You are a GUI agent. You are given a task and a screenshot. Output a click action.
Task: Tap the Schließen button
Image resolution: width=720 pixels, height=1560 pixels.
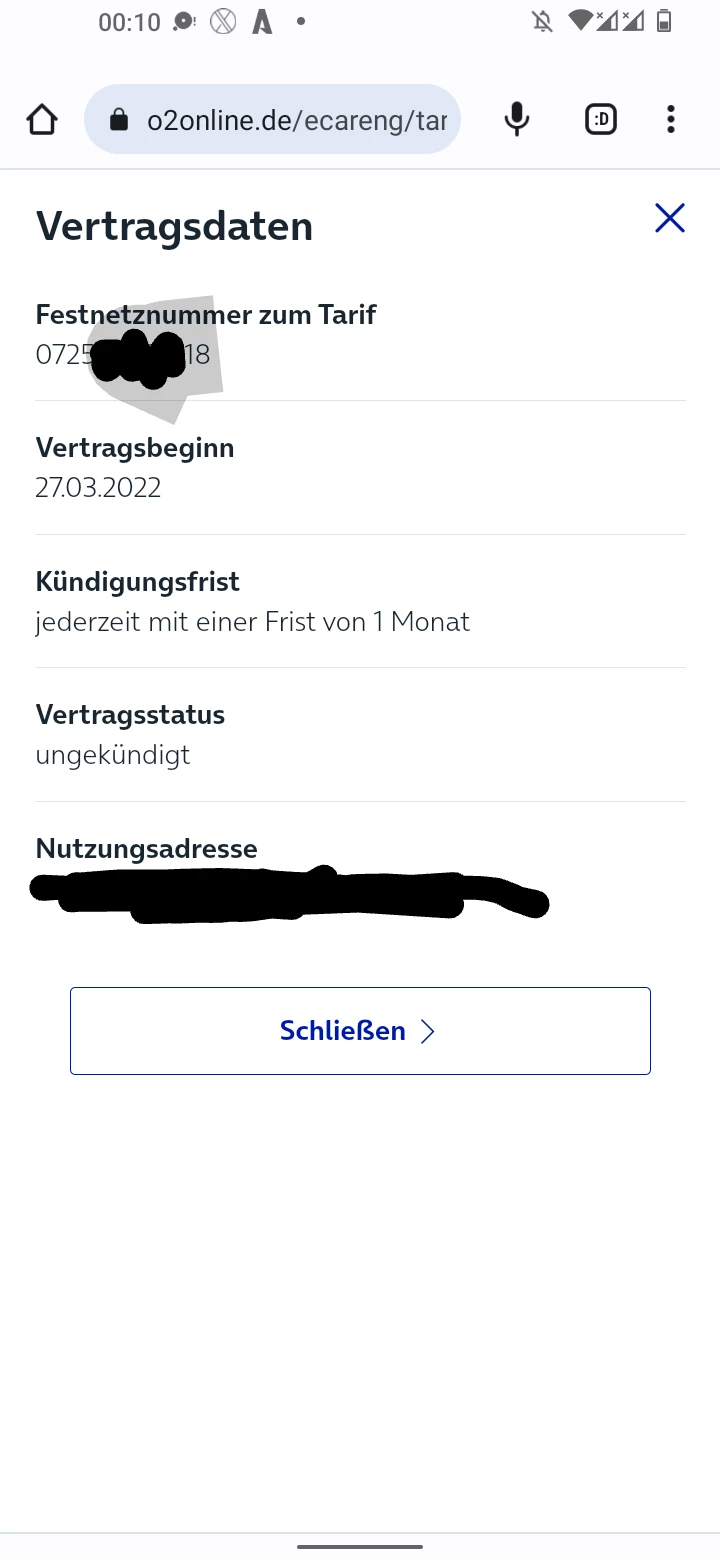pyautogui.click(x=360, y=1031)
